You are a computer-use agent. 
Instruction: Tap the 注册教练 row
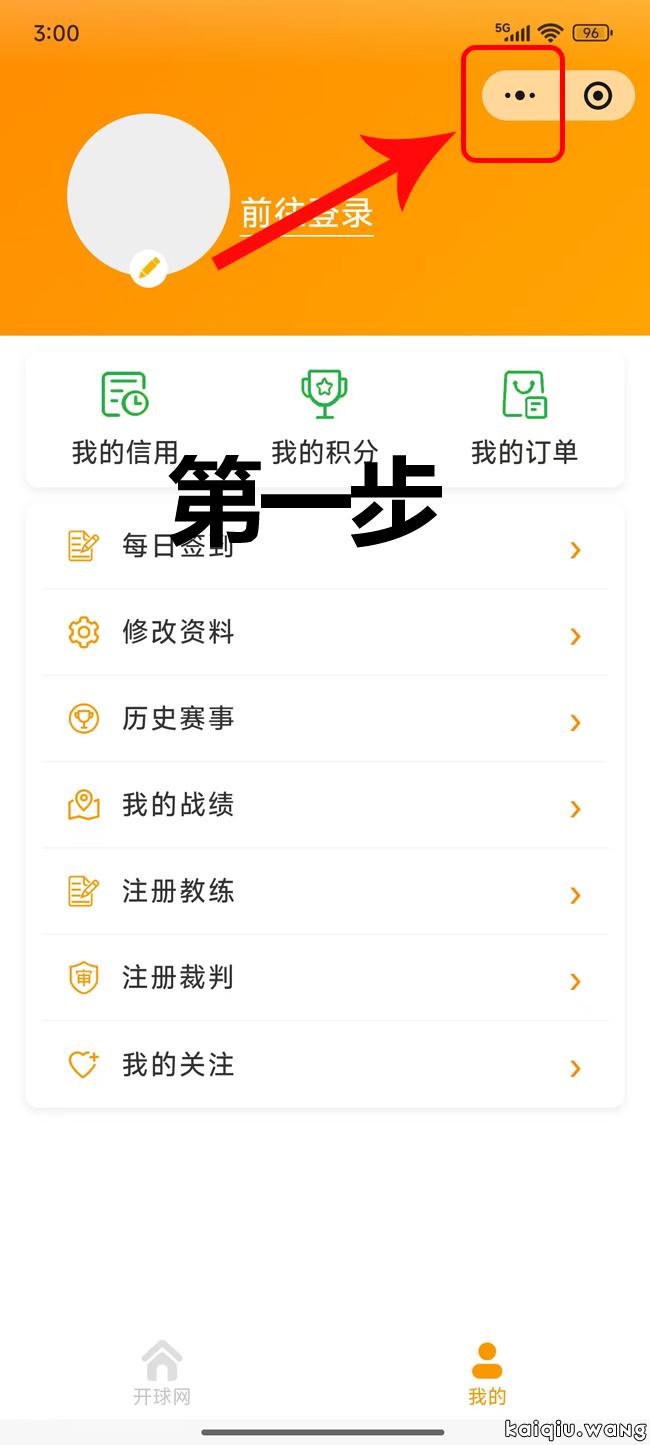coord(324,891)
